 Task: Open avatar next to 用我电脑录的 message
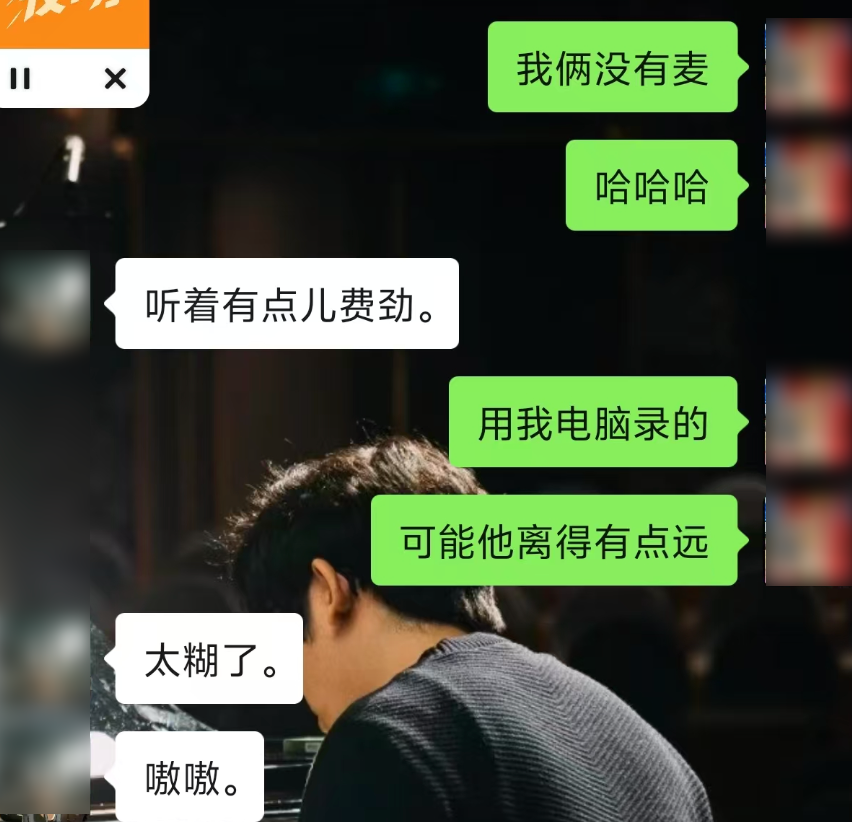click(807, 422)
